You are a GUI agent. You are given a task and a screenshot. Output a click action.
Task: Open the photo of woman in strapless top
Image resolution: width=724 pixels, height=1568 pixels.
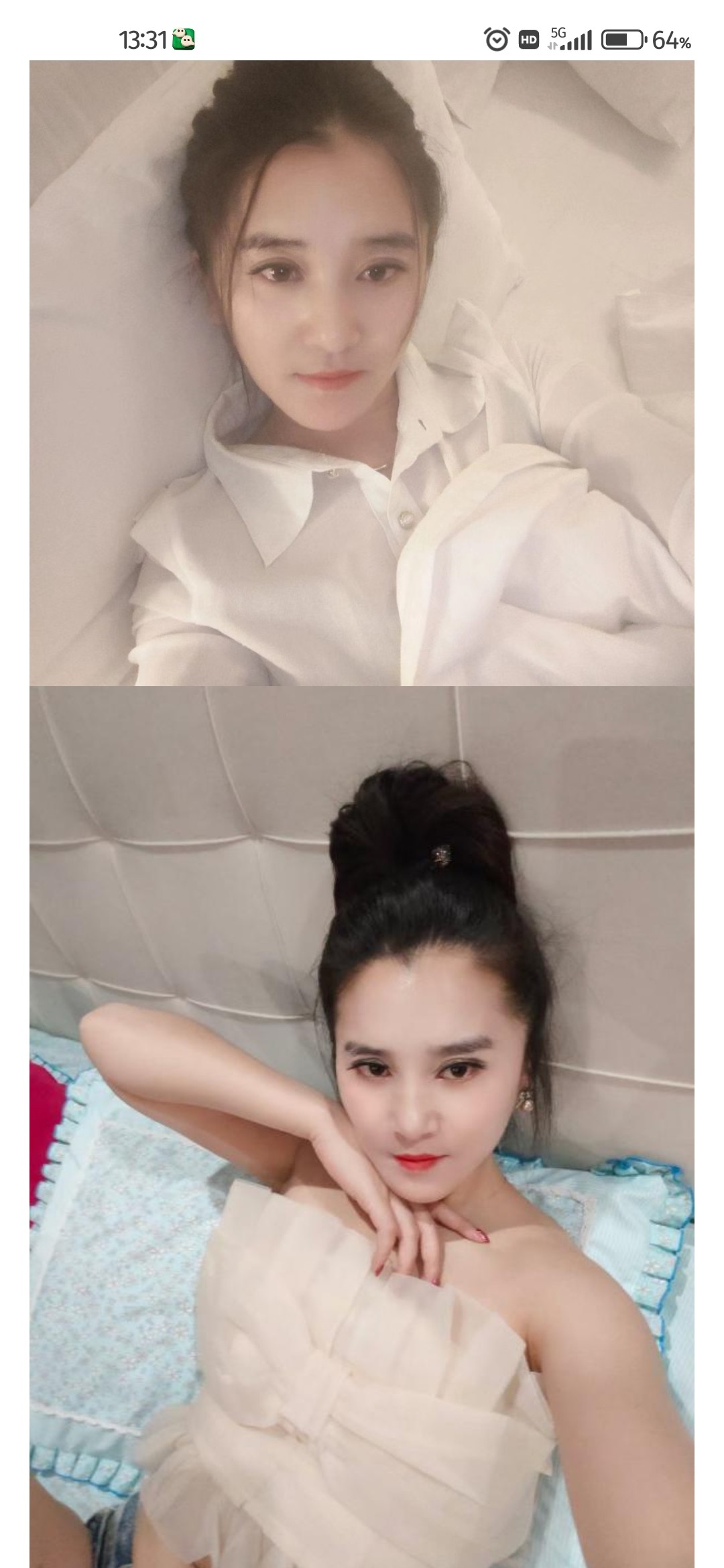[x=362, y=1126]
